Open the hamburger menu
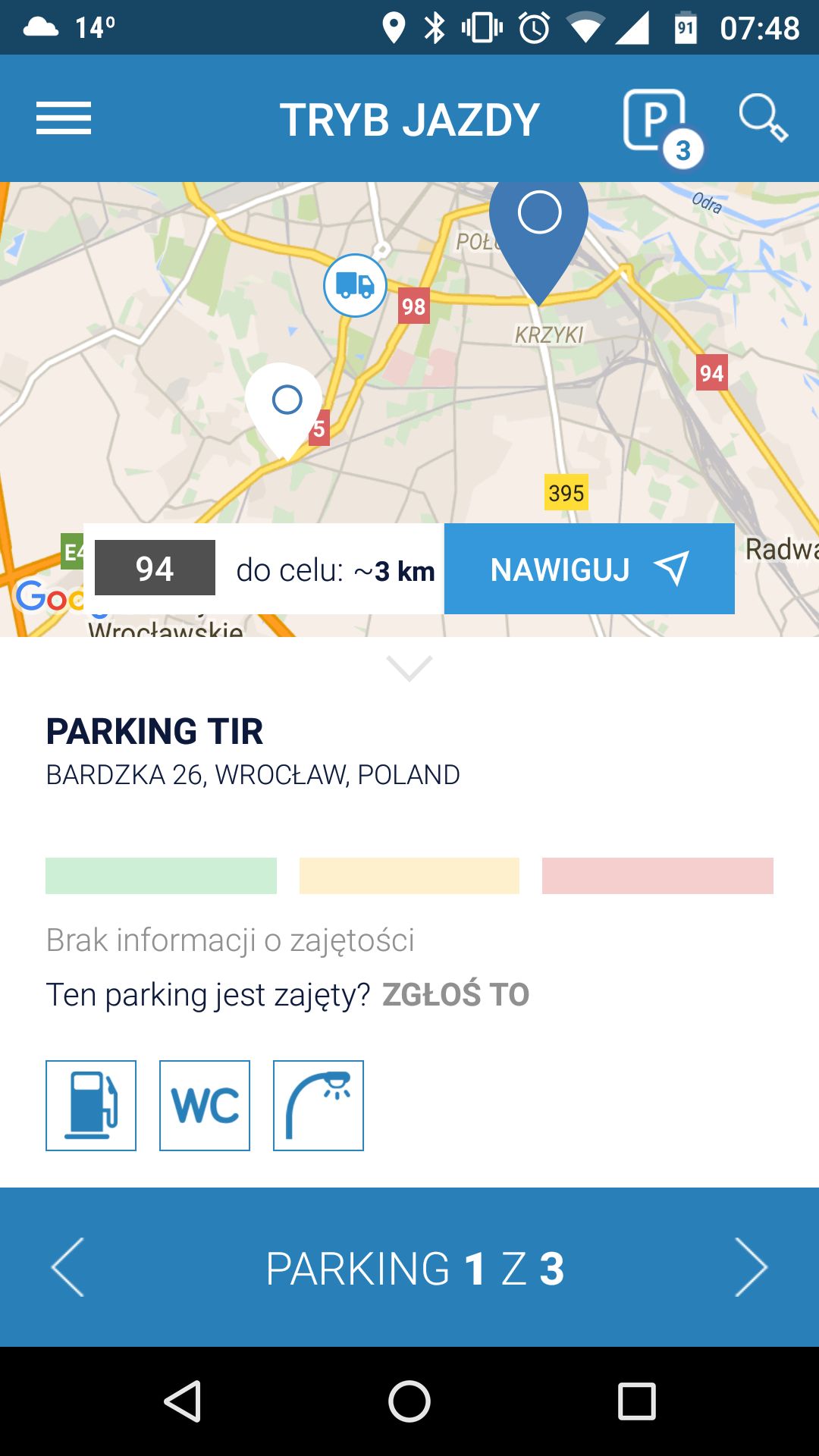 pyautogui.click(x=64, y=118)
